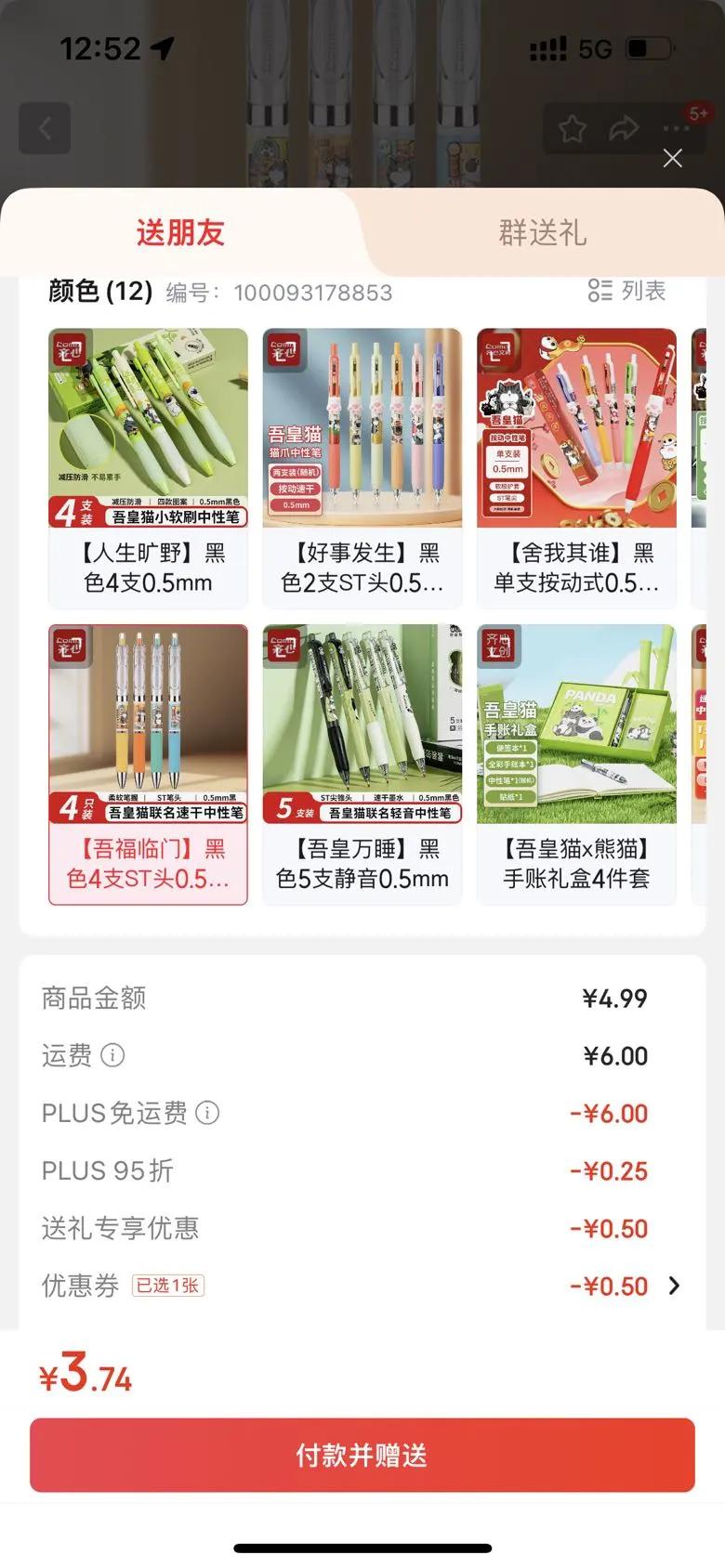
Task: Select the 【吾皇猫x熊猫】 手账礼盒 option
Action: (576, 763)
